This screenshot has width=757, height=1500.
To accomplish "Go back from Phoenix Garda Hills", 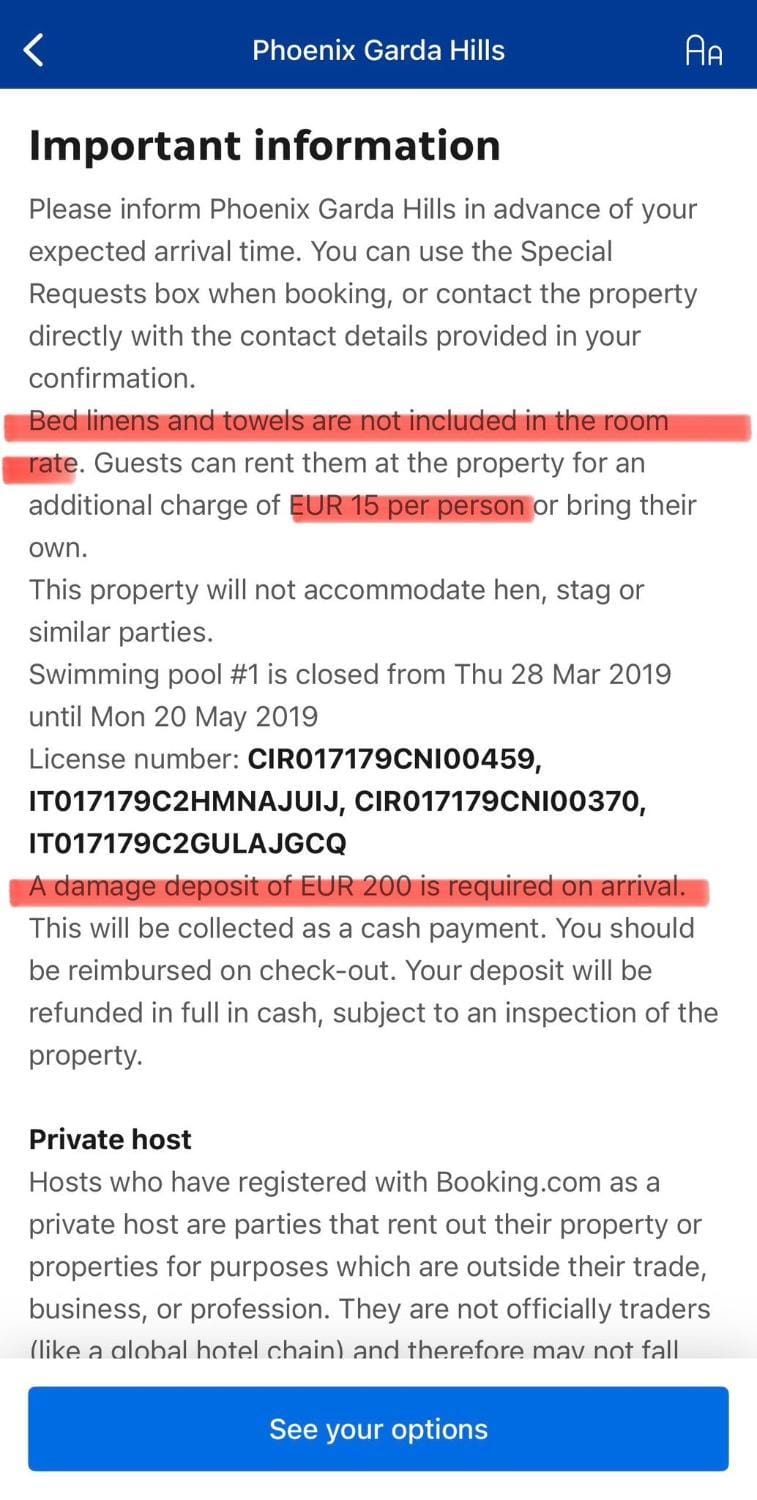I will [34, 50].
